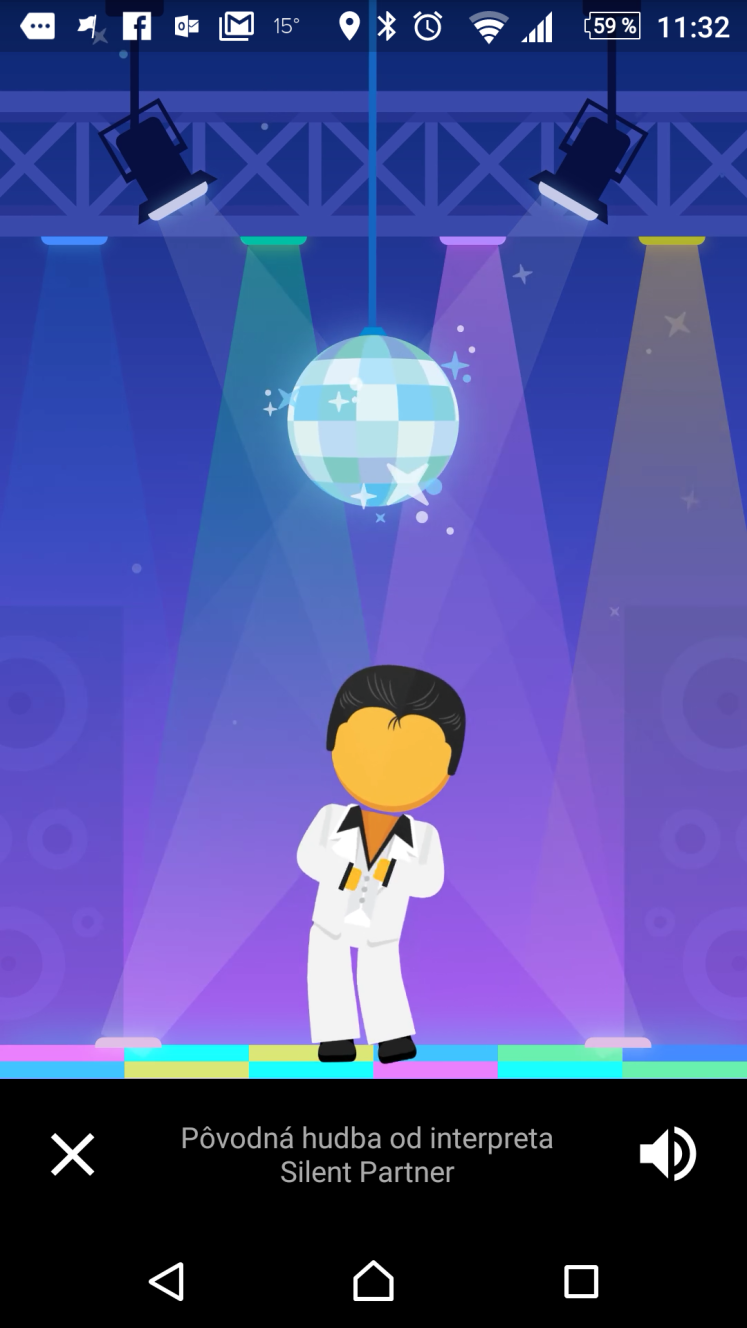Open recent apps overview
The image size is (747, 1328).
581,1281
